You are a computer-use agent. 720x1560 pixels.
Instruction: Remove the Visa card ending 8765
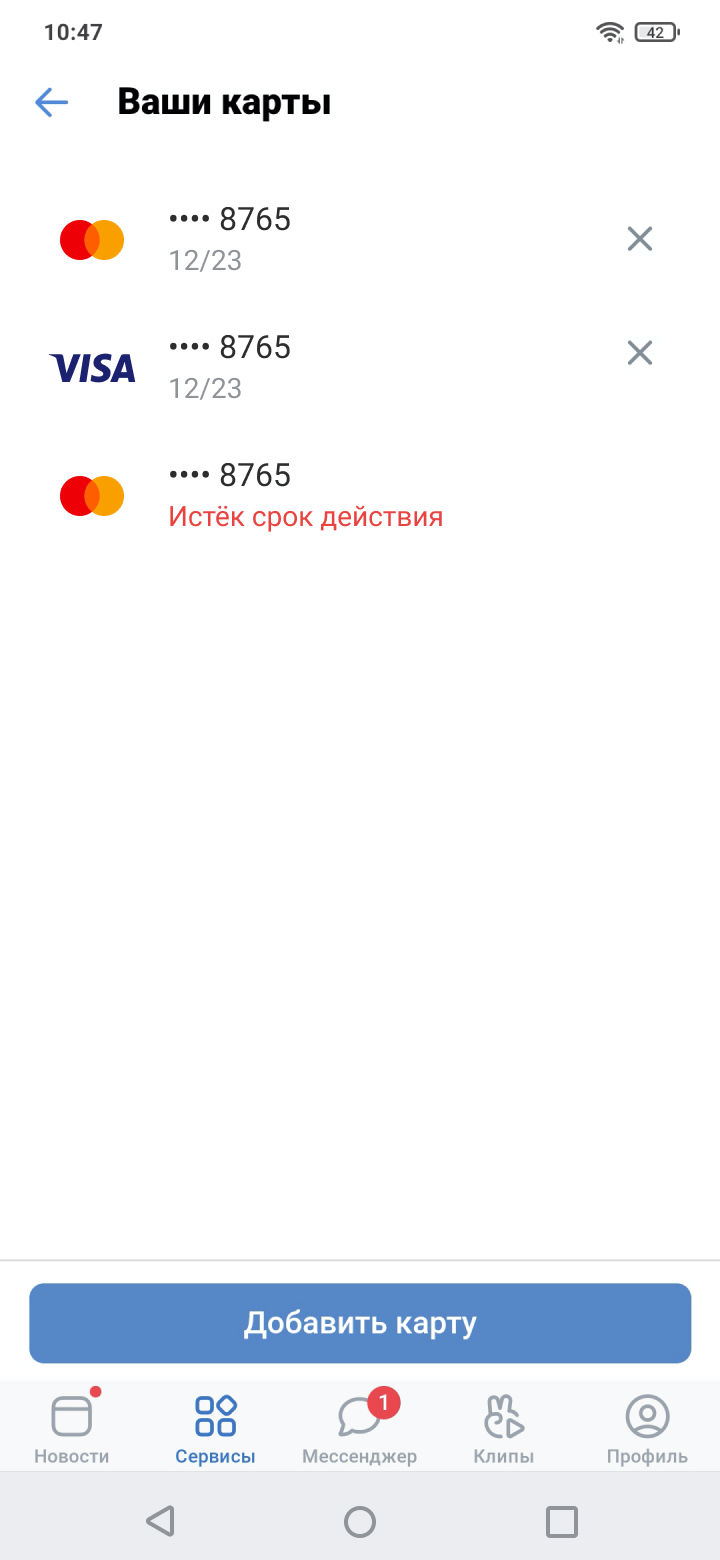tap(639, 352)
